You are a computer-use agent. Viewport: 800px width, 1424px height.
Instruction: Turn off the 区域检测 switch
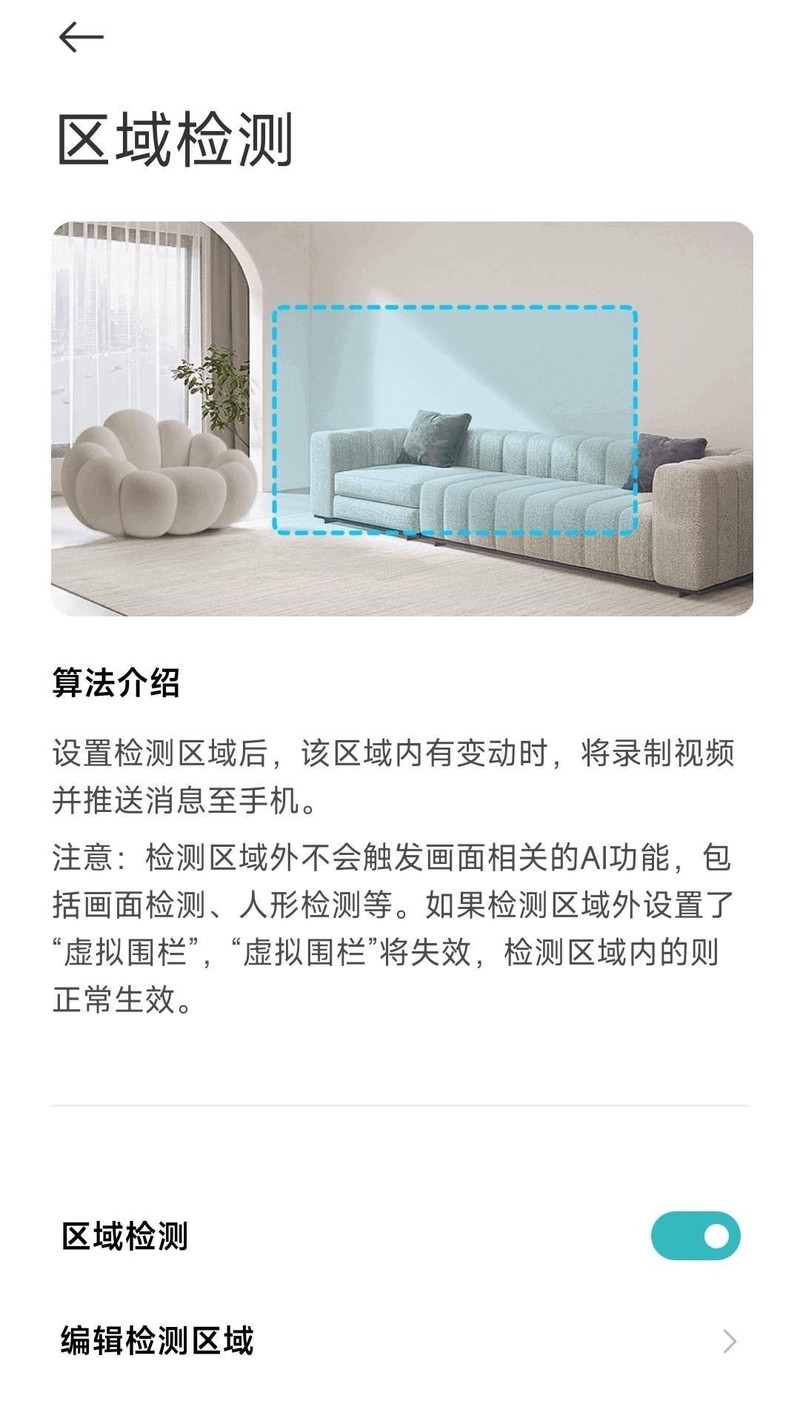(695, 1236)
